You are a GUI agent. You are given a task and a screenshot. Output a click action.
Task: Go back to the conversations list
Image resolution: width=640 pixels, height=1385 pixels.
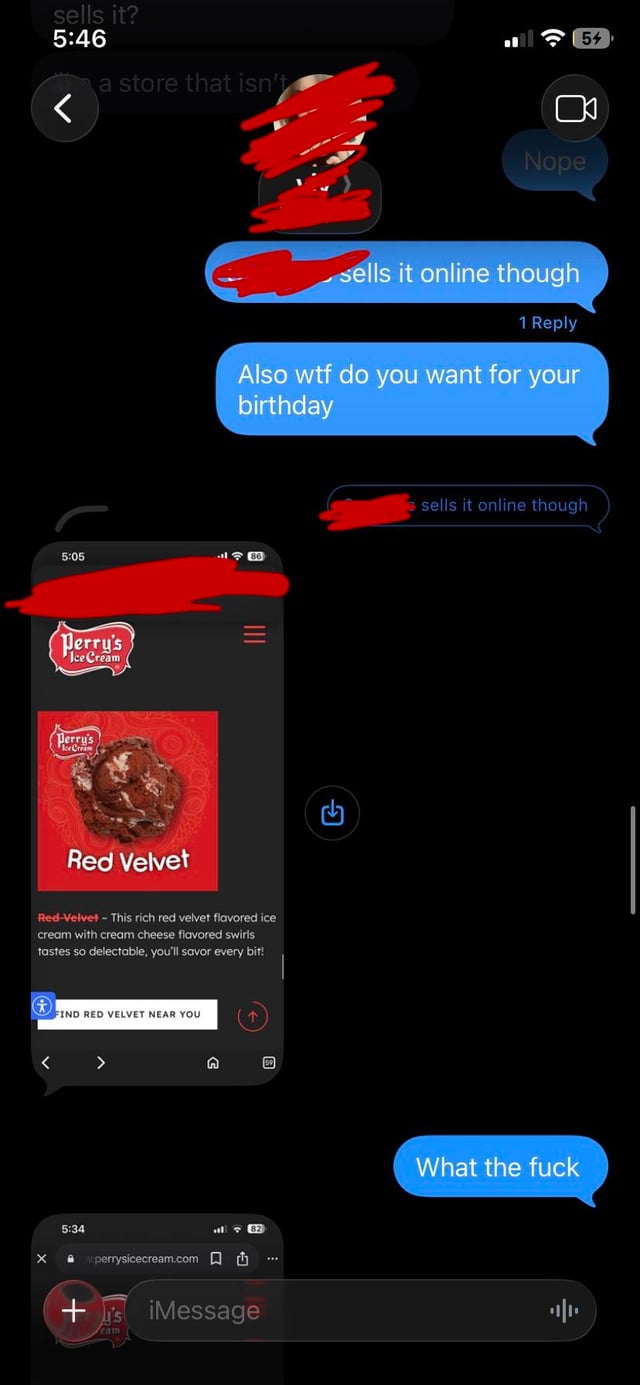[x=64, y=108]
